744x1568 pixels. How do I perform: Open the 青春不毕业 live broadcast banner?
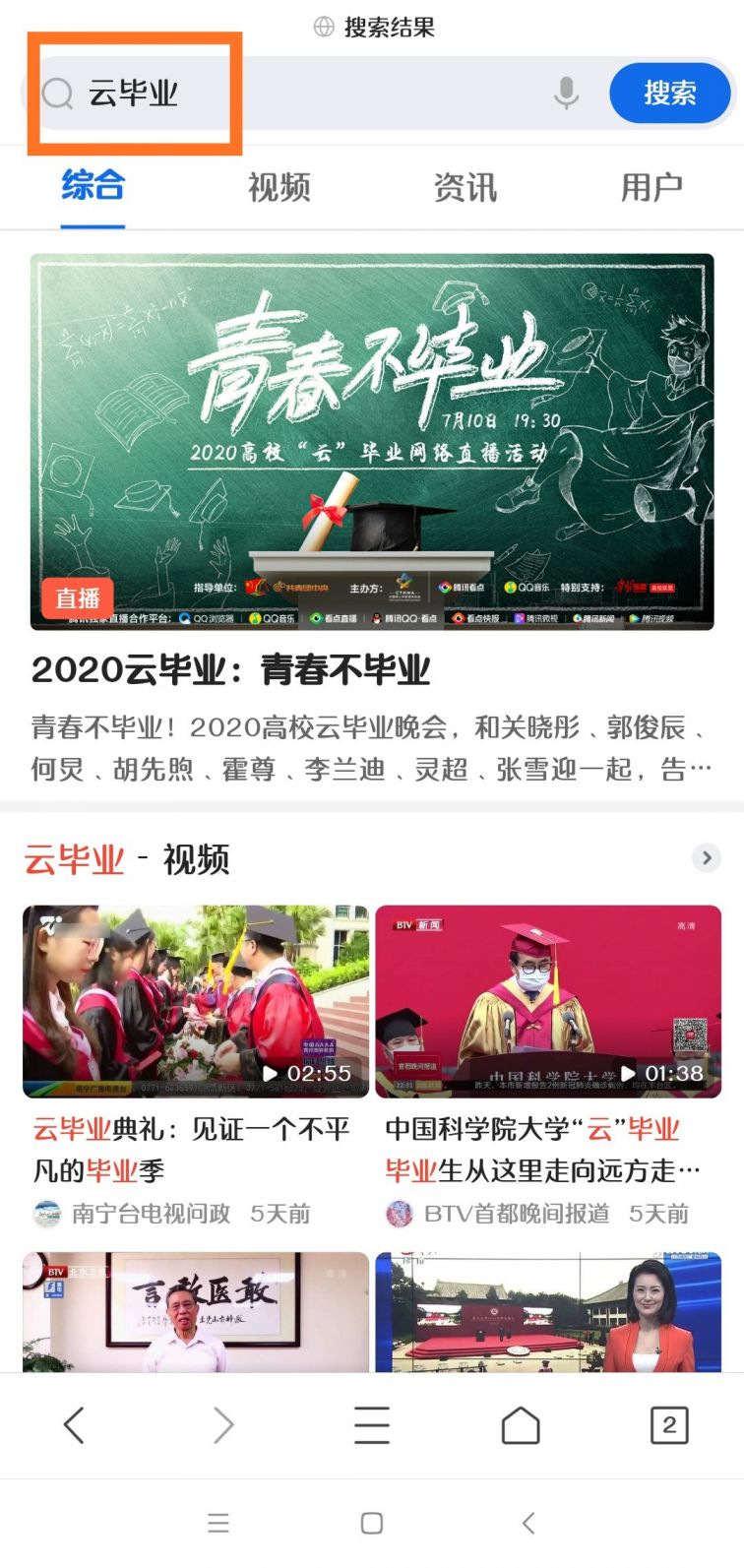372,441
